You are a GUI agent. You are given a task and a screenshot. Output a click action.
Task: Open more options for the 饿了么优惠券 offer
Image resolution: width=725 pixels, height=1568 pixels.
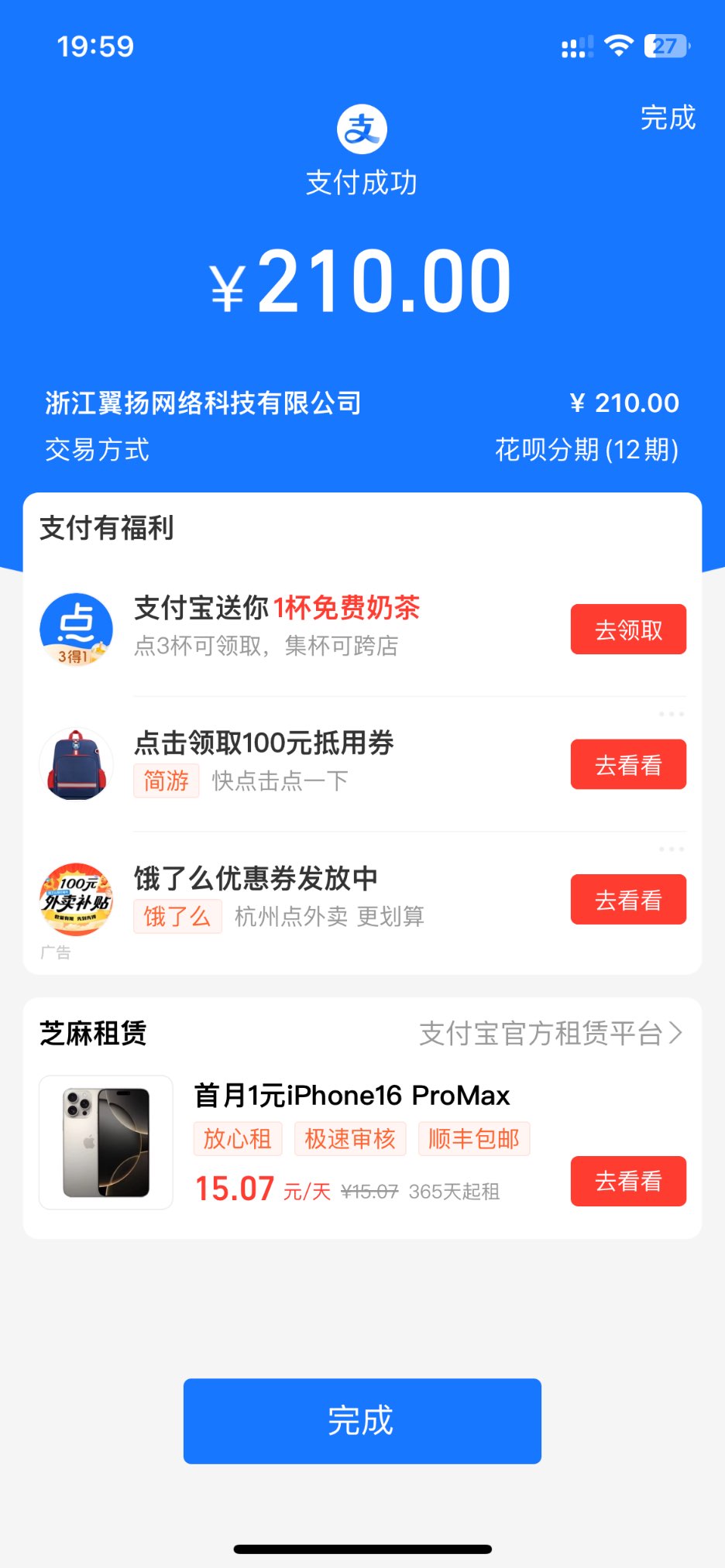[671, 849]
